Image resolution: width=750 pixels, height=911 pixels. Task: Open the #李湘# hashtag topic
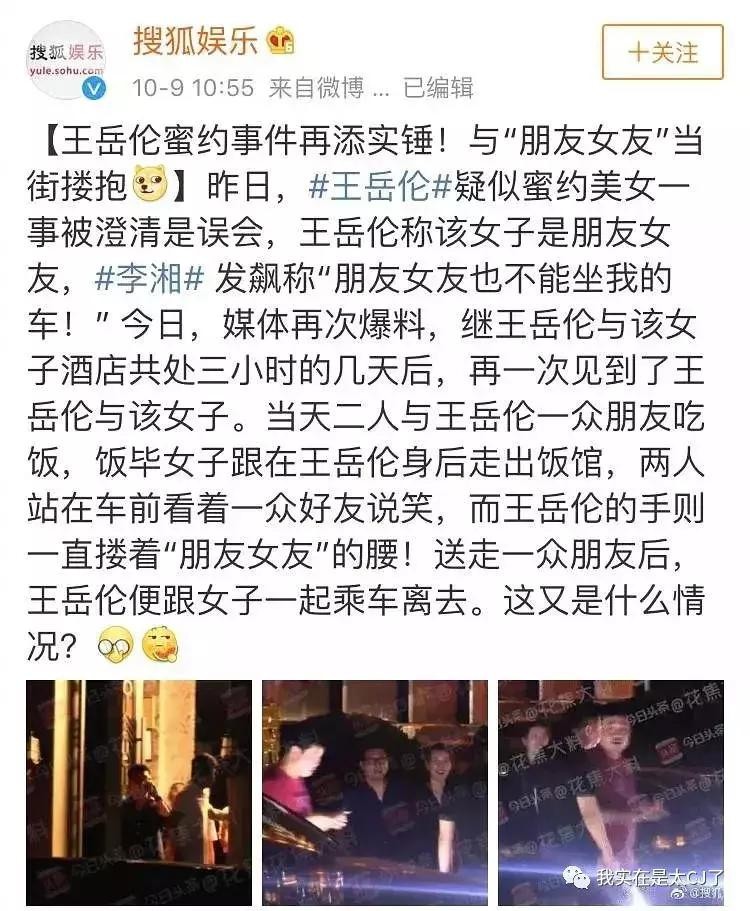(150, 280)
